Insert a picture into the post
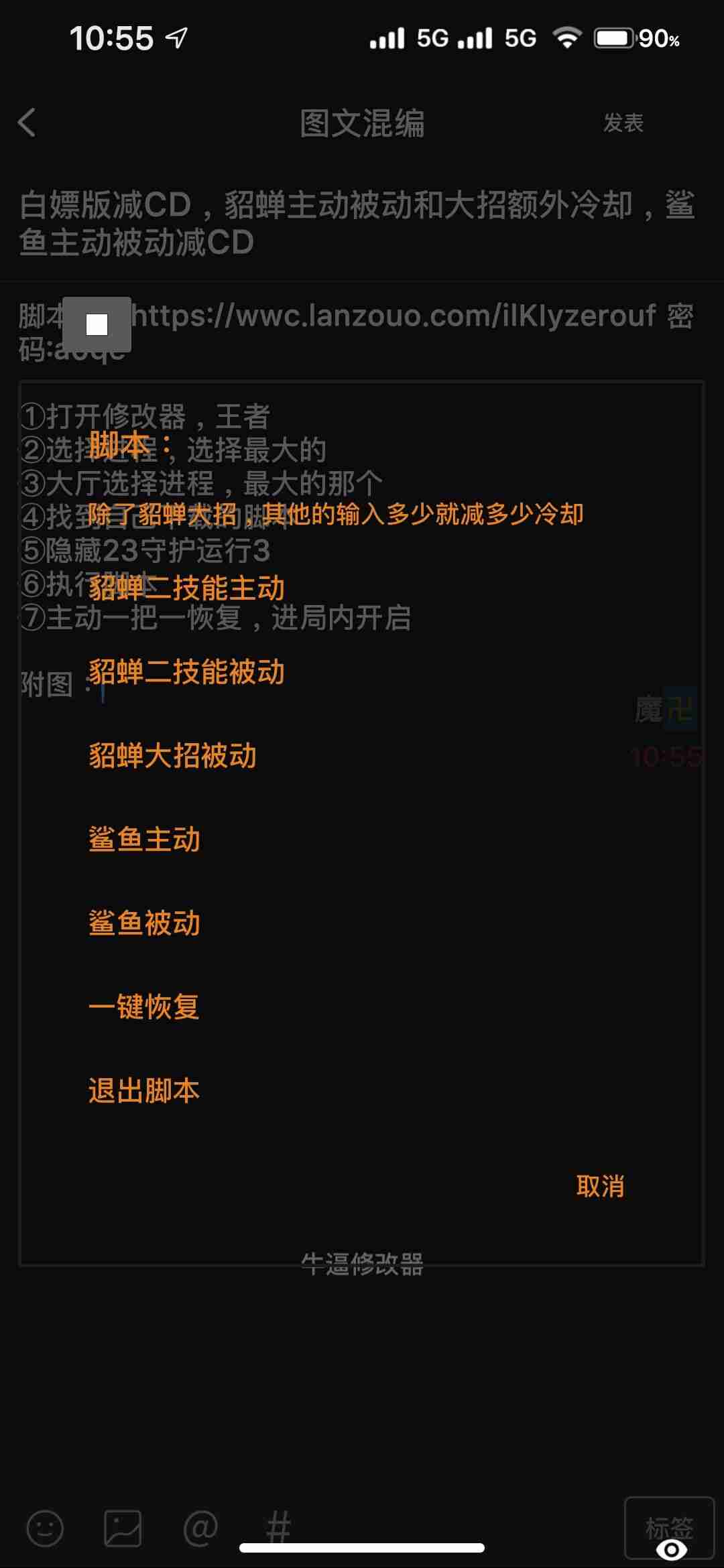724x1568 pixels. [123, 1528]
